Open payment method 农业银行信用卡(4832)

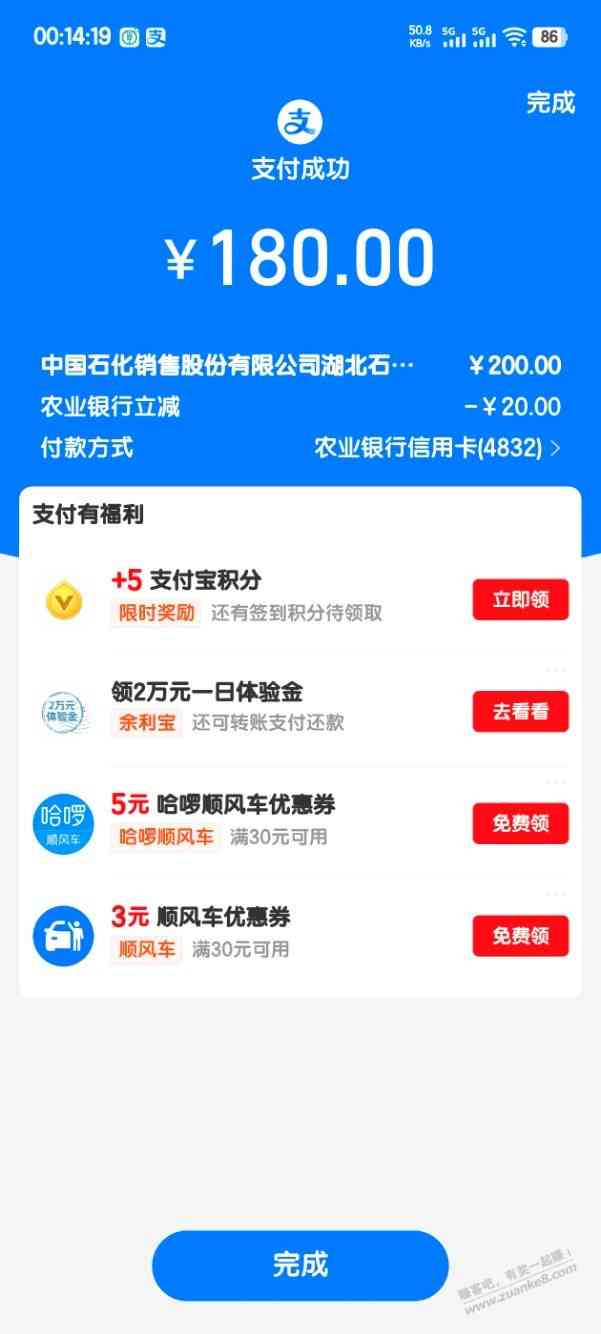click(x=437, y=447)
